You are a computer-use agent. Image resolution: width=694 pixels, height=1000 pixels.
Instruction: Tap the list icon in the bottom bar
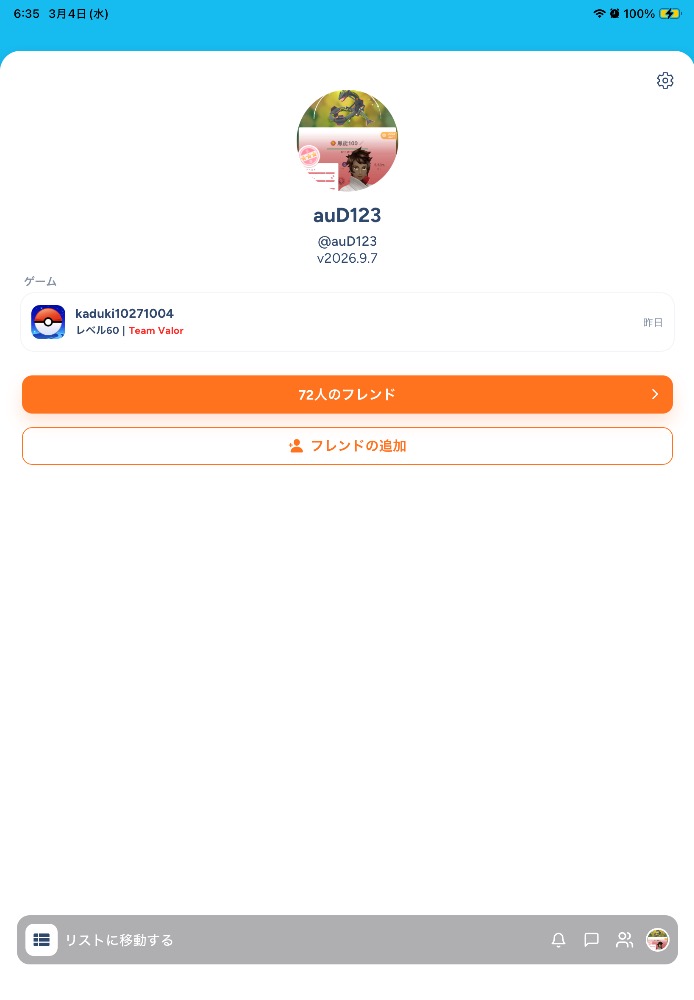(41, 940)
